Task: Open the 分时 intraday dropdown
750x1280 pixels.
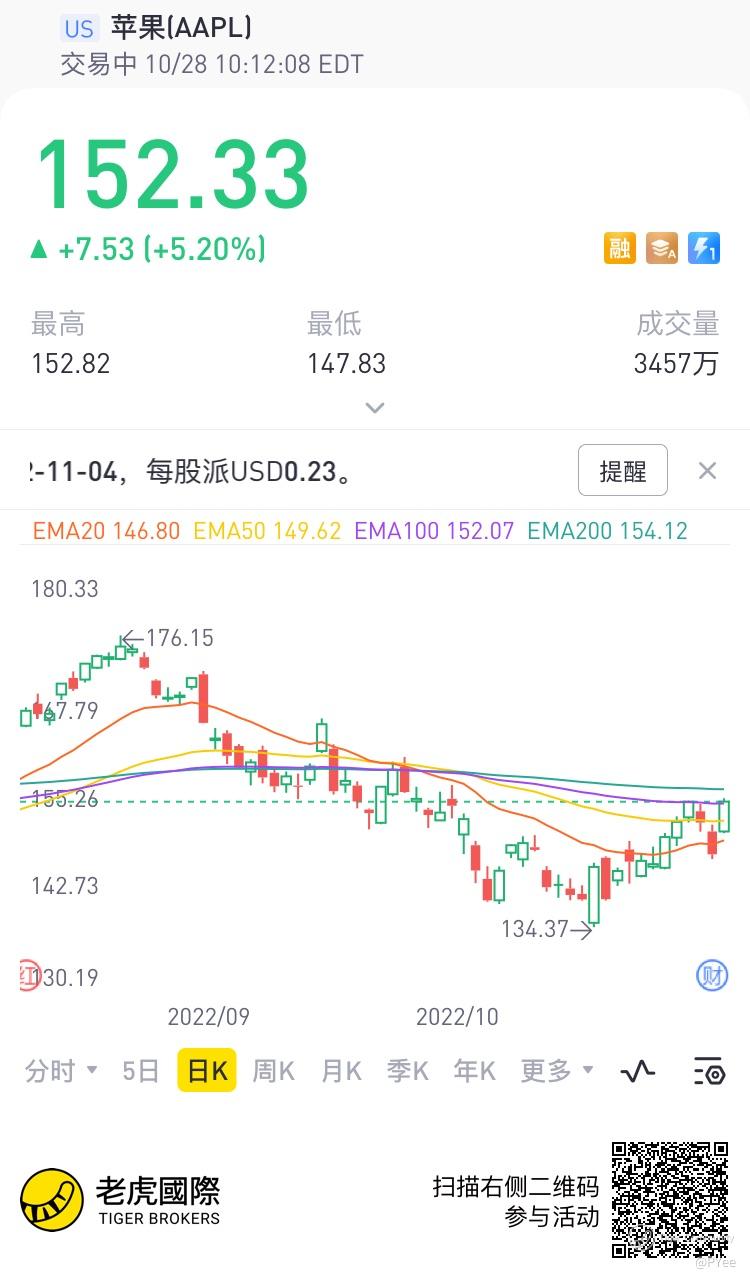Action: coord(60,1071)
